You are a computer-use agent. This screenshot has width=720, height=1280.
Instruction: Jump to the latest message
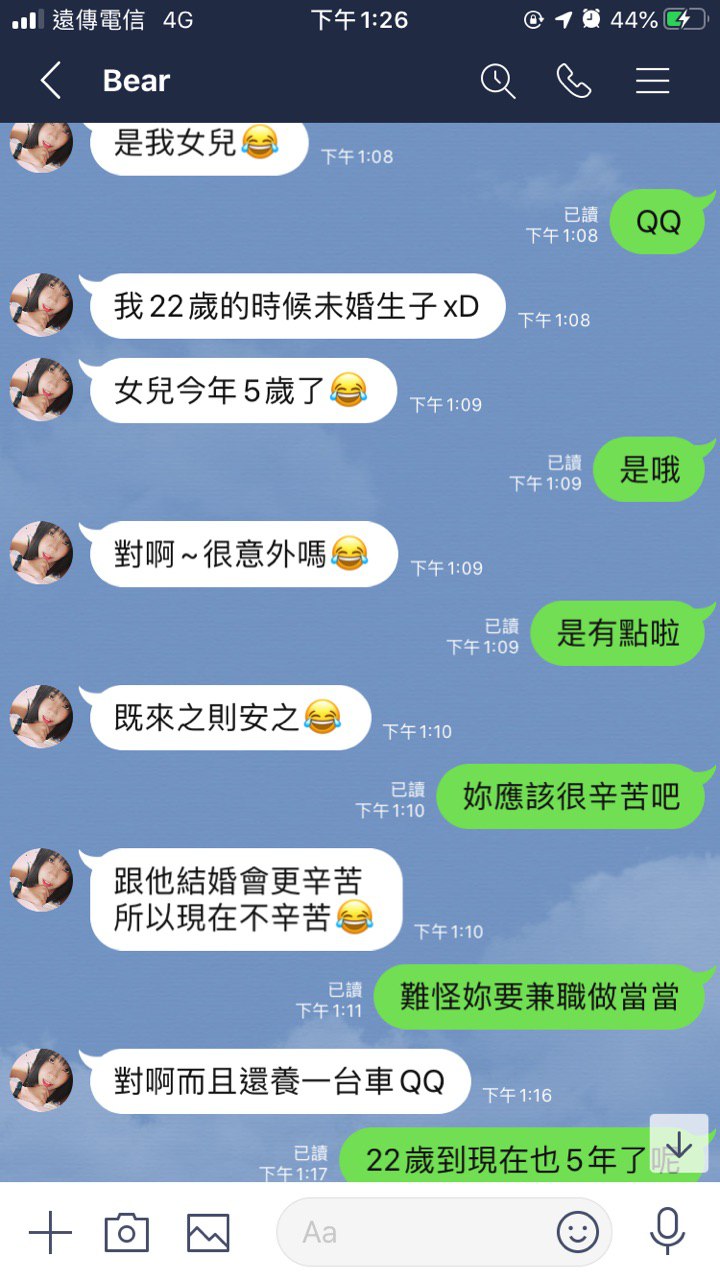[x=679, y=1143]
